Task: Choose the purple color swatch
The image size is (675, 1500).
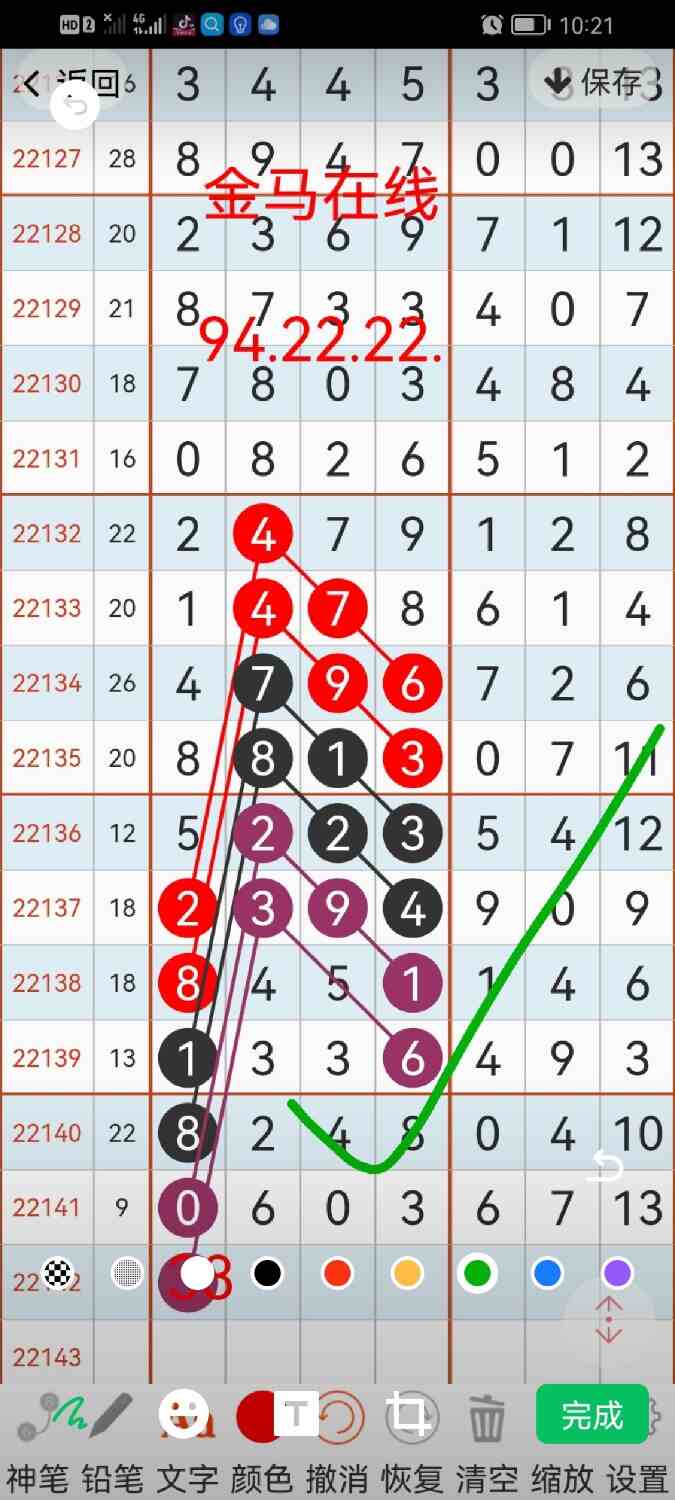Action: [x=617, y=1272]
